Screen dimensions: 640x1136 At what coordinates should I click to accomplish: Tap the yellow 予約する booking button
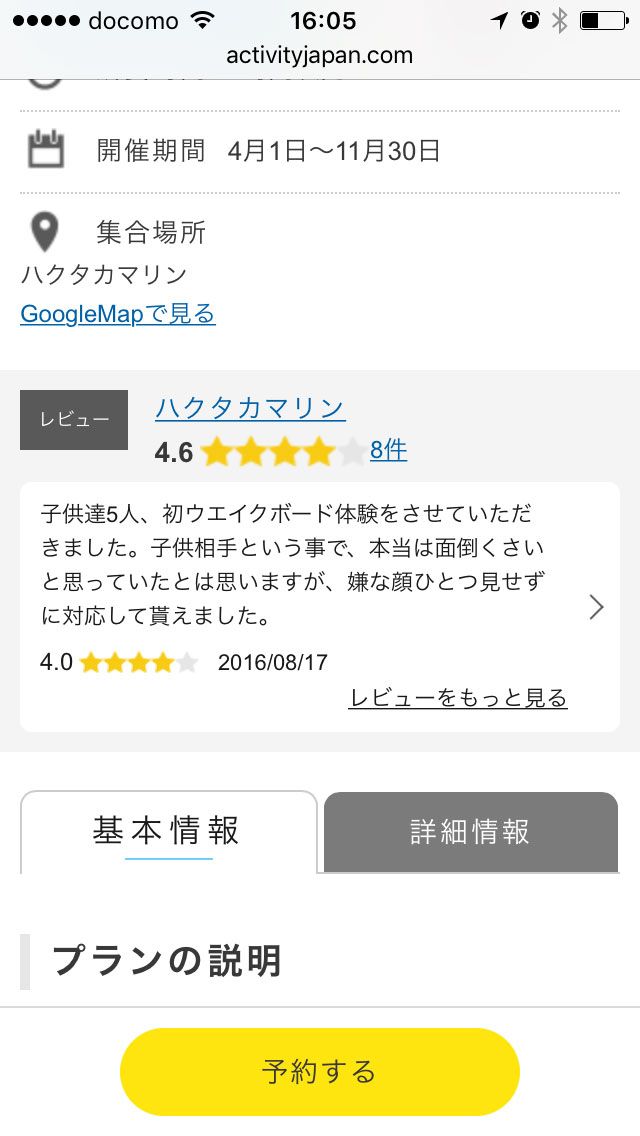320,1071
